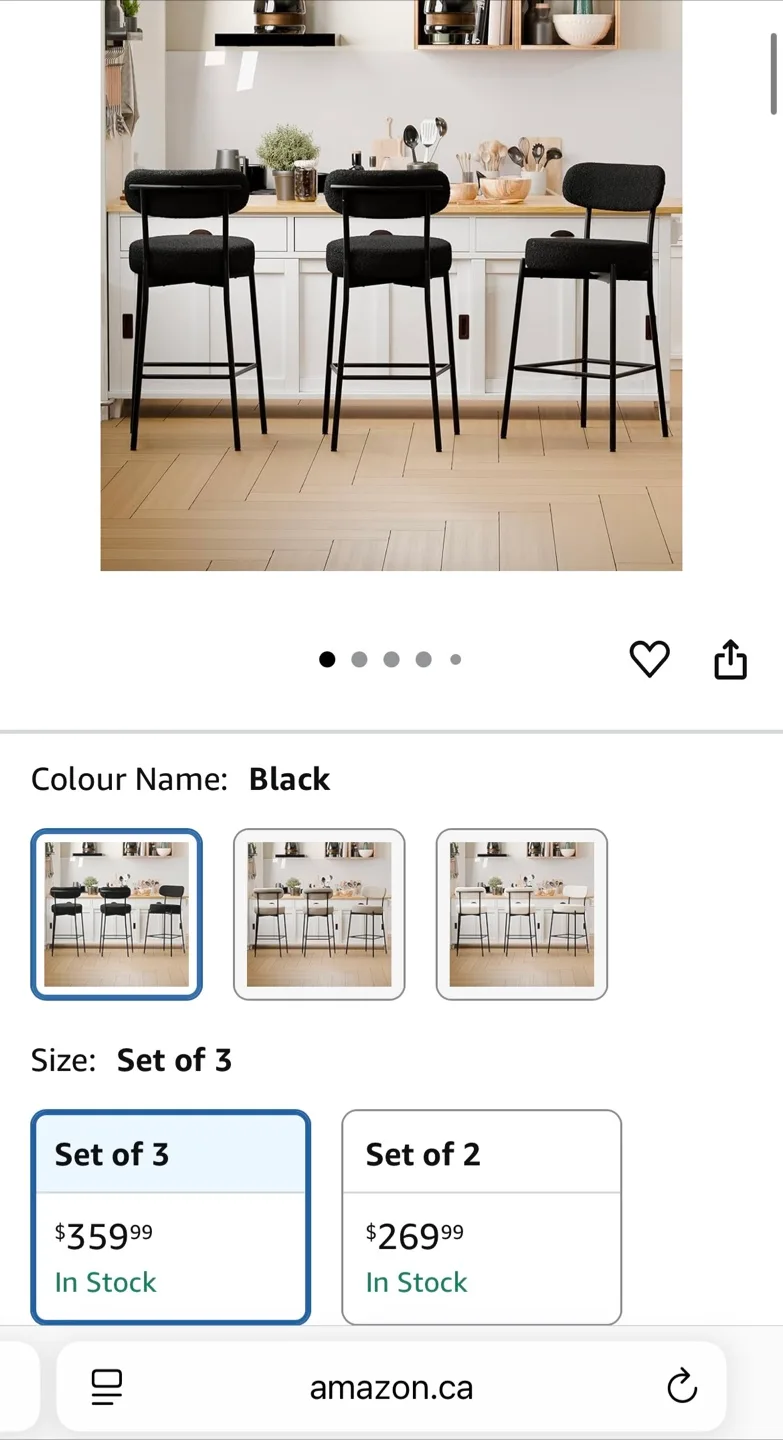Choose the Set of 2 option
The image size is (783, 1440).
(x=482, y=1218)
